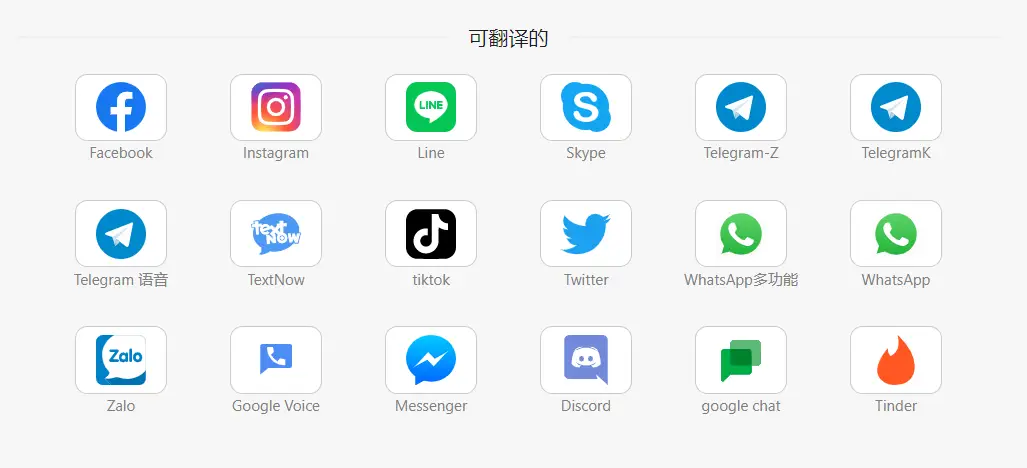Screen dimensions: 1027x468
Task: Select the WhatsApp多功能 tile
Action: coord(741,234)
